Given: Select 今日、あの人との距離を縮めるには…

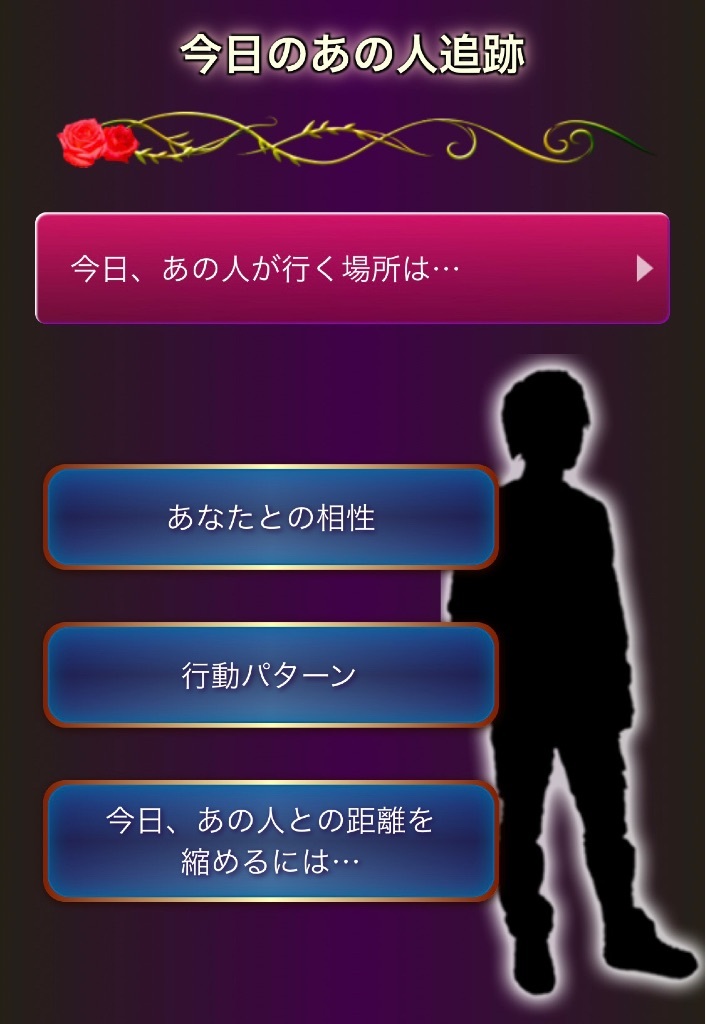Looking at the screenshot, I should coord(271,841).
